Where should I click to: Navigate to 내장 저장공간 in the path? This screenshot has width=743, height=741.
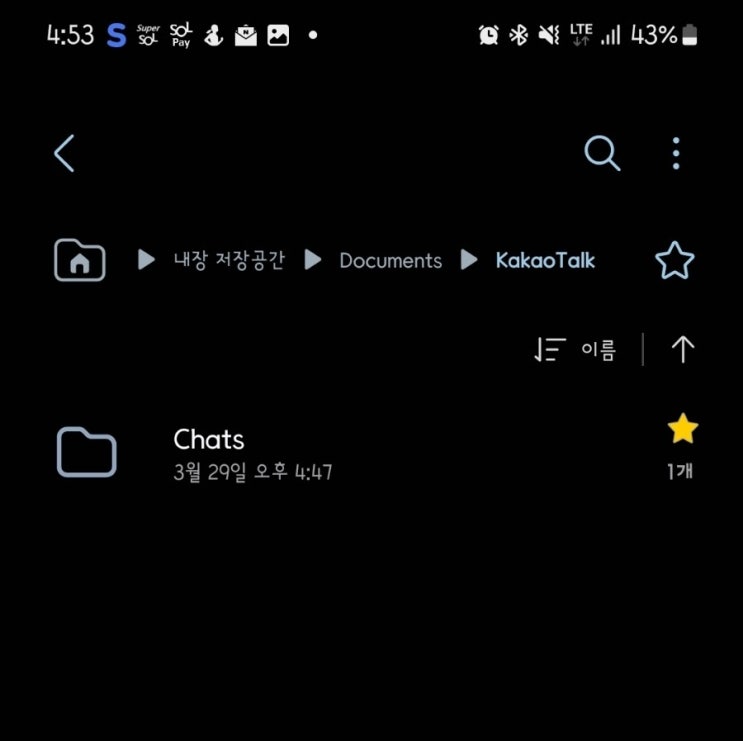[229, 261]
